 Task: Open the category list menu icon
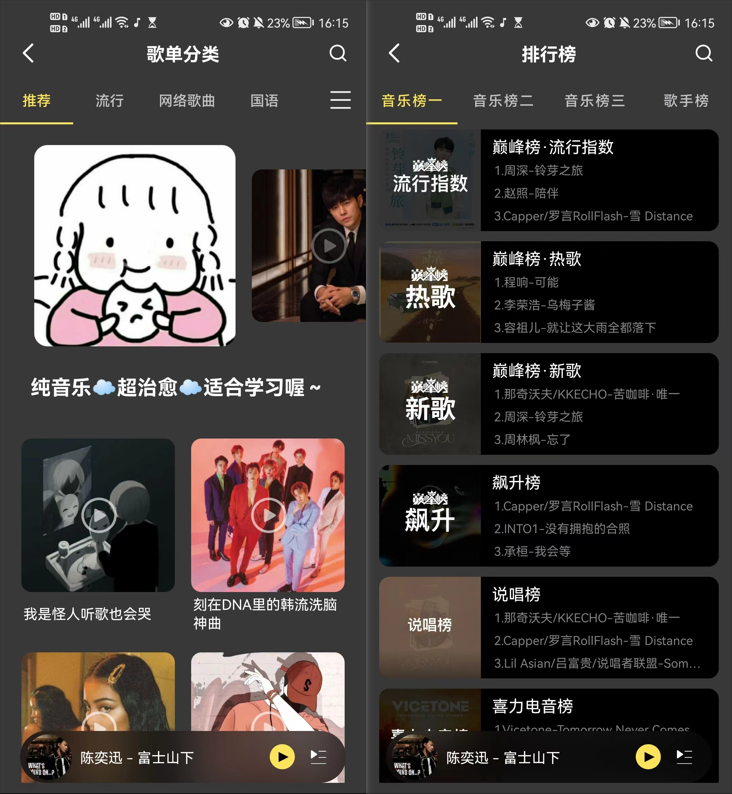tap(340, 101)
